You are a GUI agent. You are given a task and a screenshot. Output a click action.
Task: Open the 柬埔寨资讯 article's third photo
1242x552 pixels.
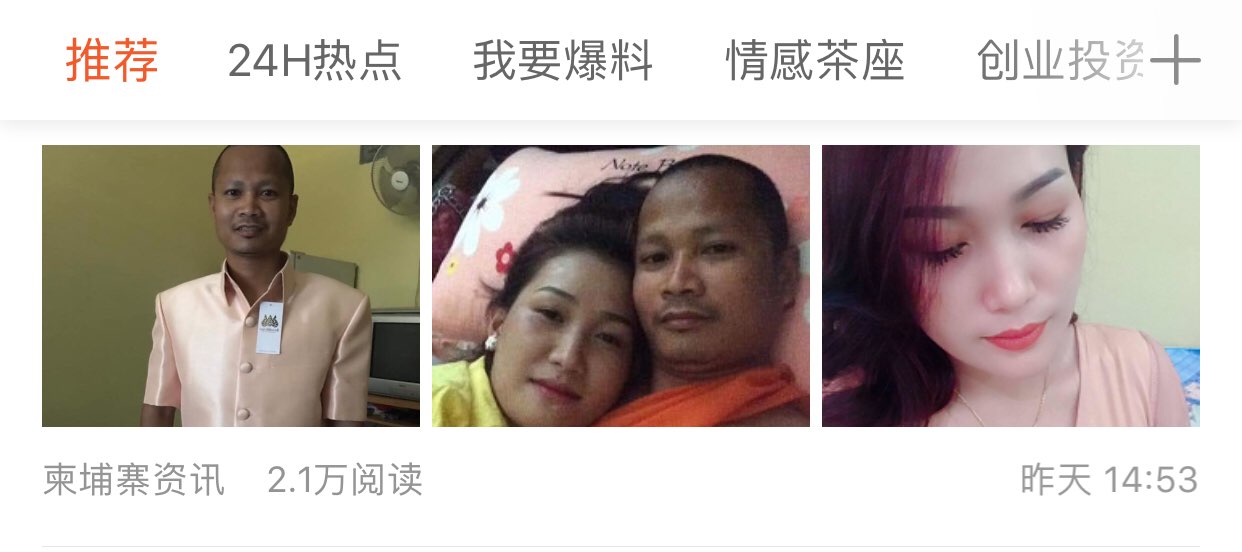(1011, 286)
